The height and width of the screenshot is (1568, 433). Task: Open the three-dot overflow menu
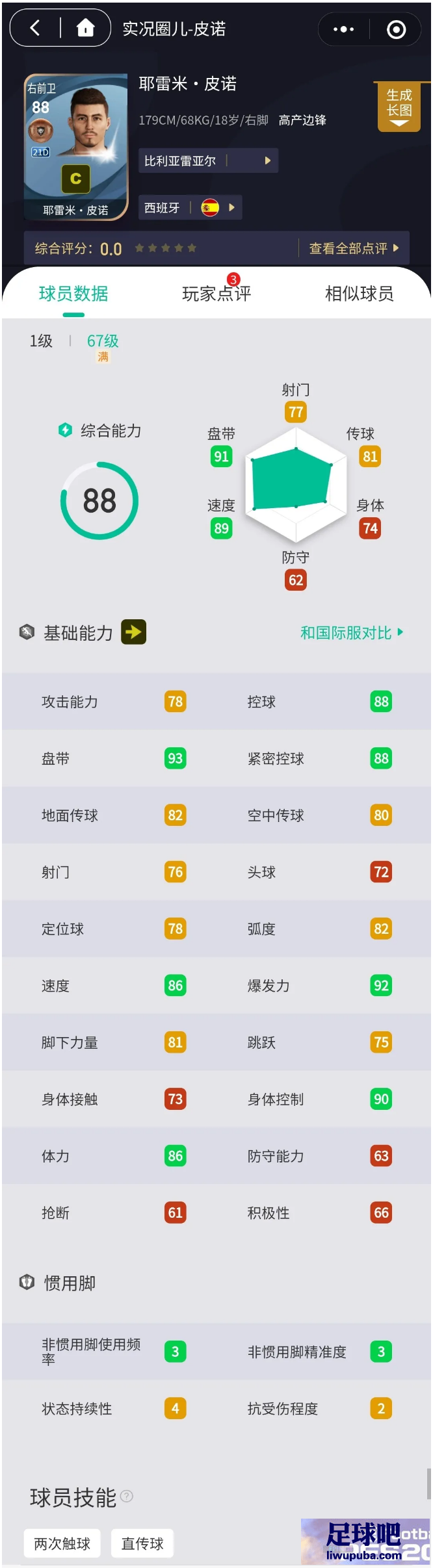(343, 29)
